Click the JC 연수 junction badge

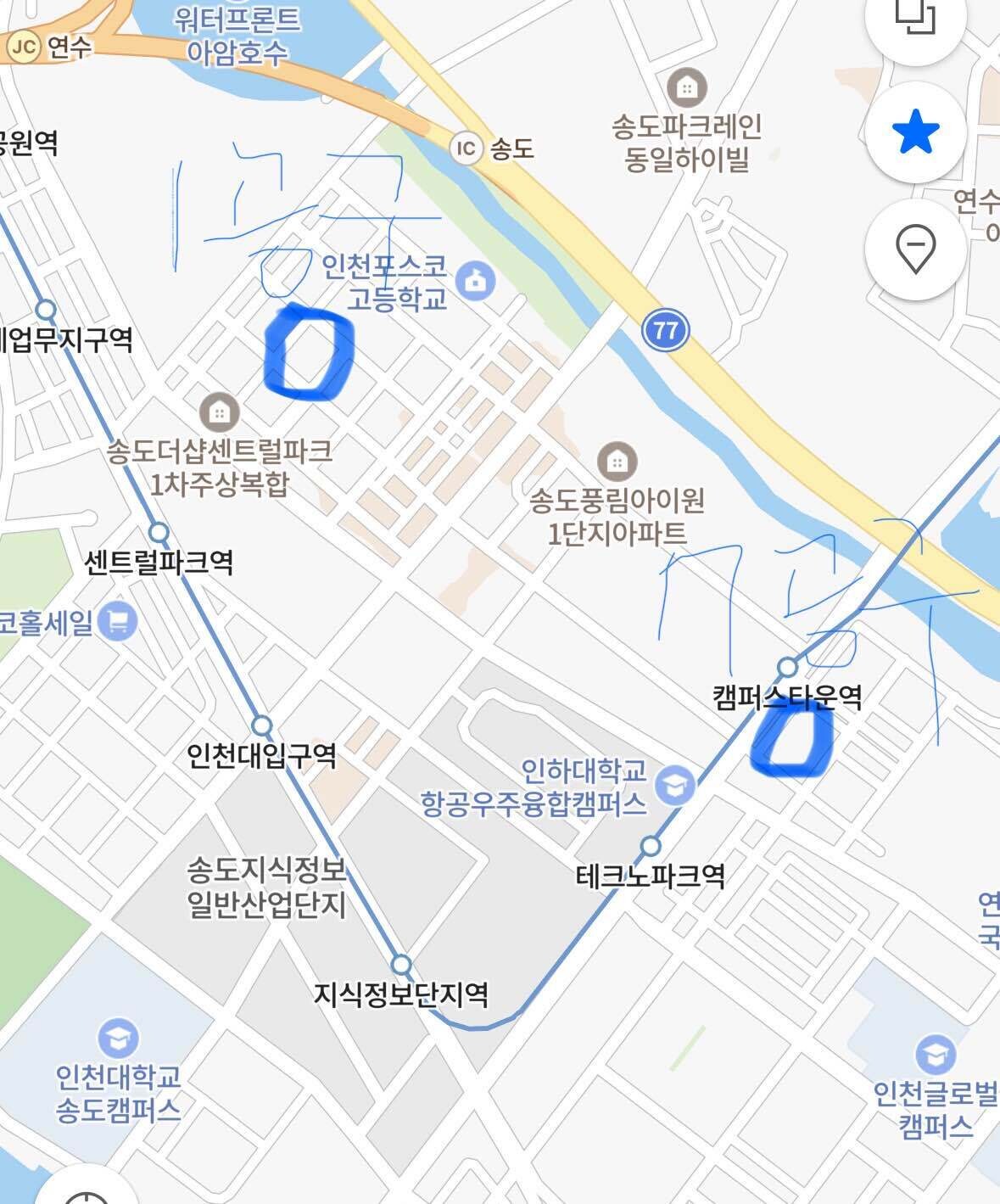tap(23, 46)
